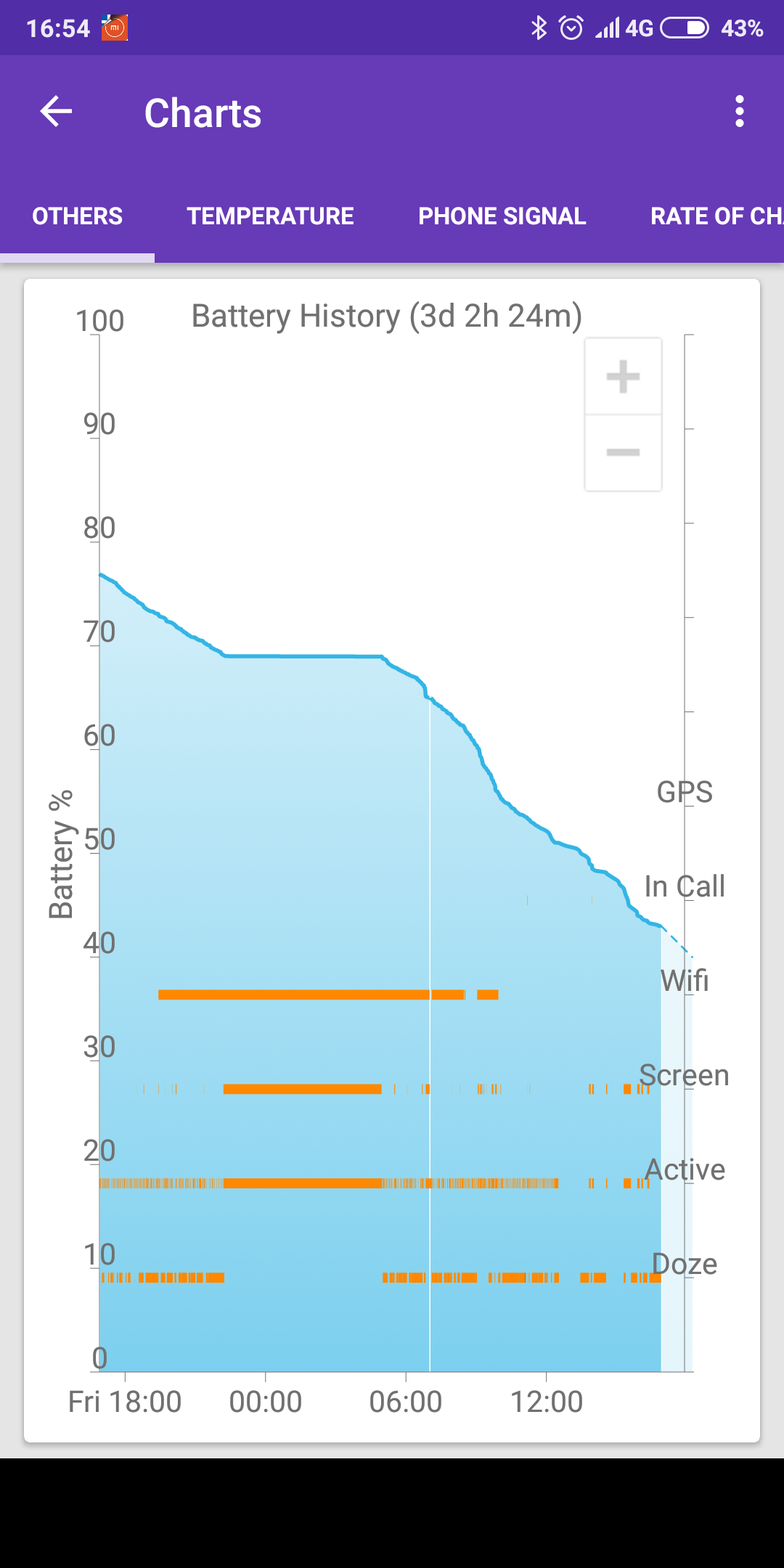Select the Others tab
The height and width of the screenshot is (1568, 784).
(x=78, y=216)
